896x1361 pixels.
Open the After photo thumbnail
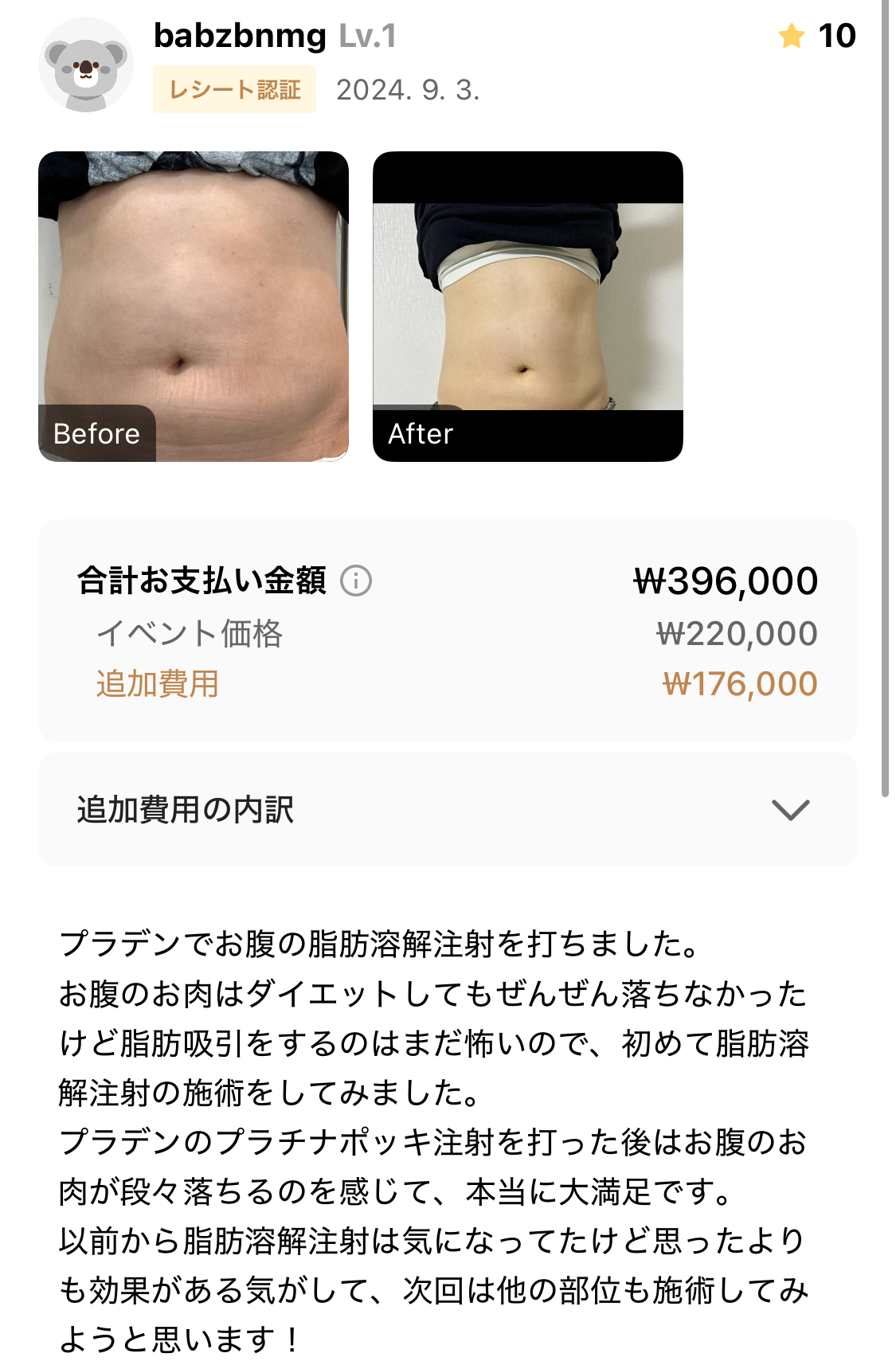point(527,307)
